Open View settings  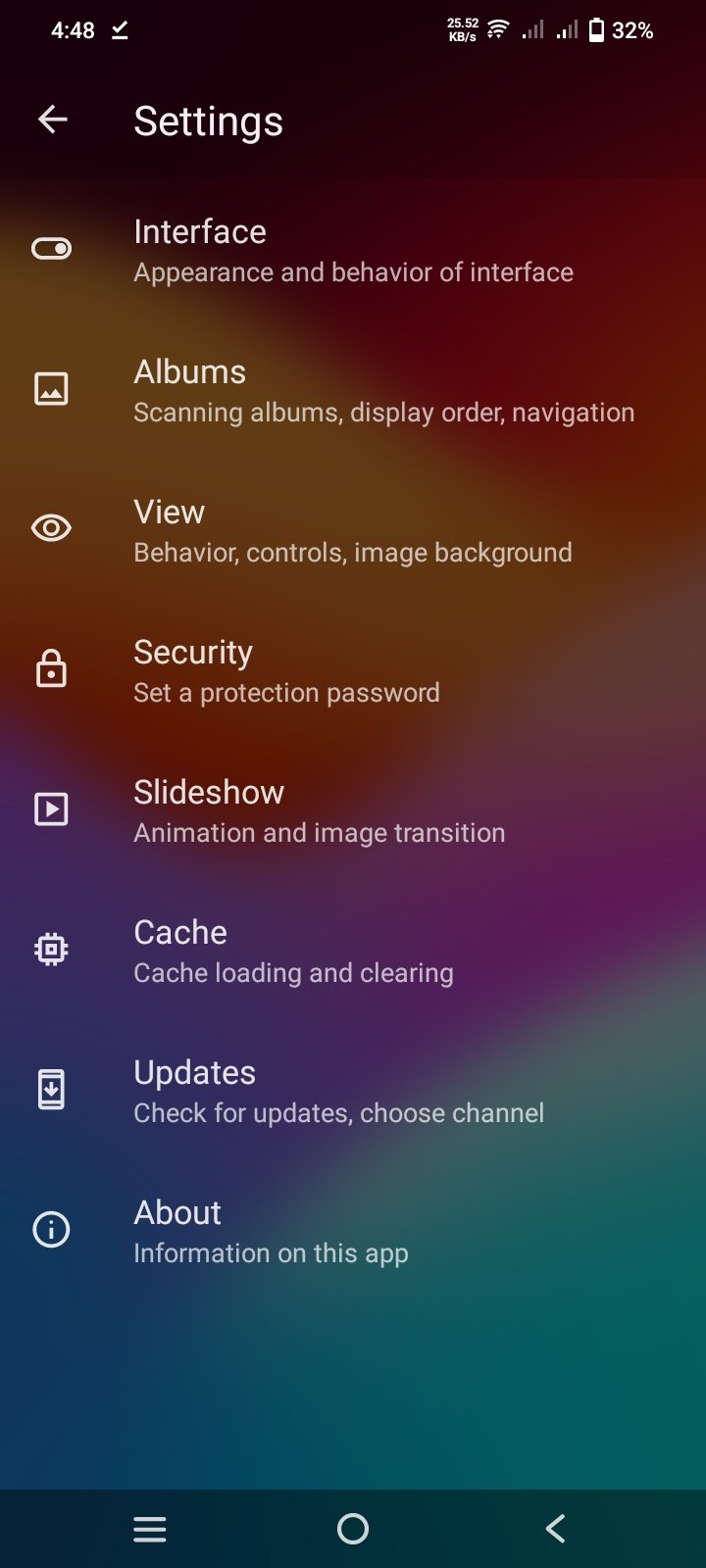point(353,530)
